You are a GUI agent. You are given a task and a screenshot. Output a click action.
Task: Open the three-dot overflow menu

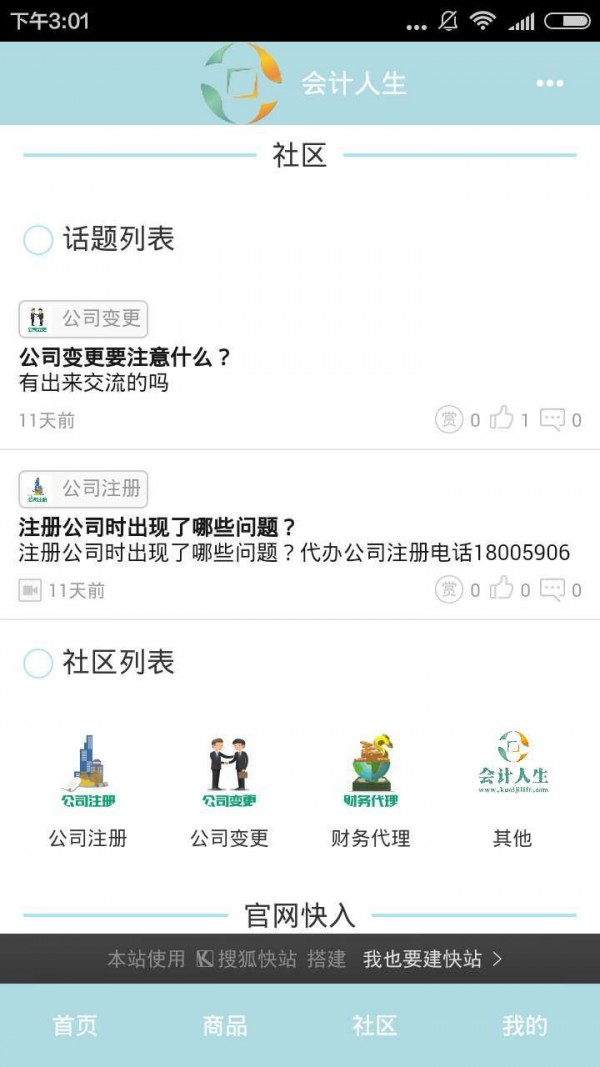(x=549, y=83)
